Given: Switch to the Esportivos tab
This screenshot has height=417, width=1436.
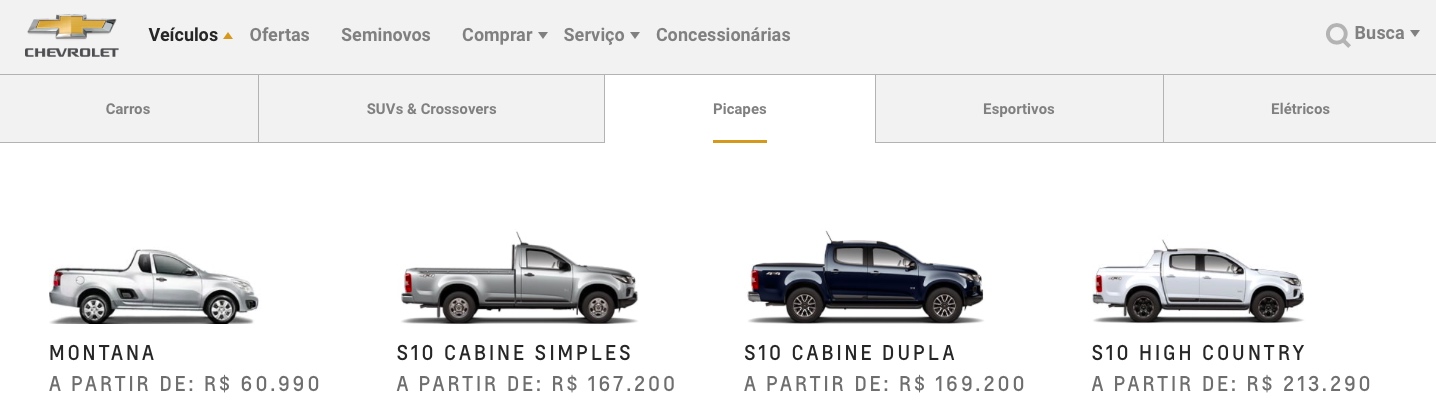Looking at the screenshot, I should click(1018, 109).
